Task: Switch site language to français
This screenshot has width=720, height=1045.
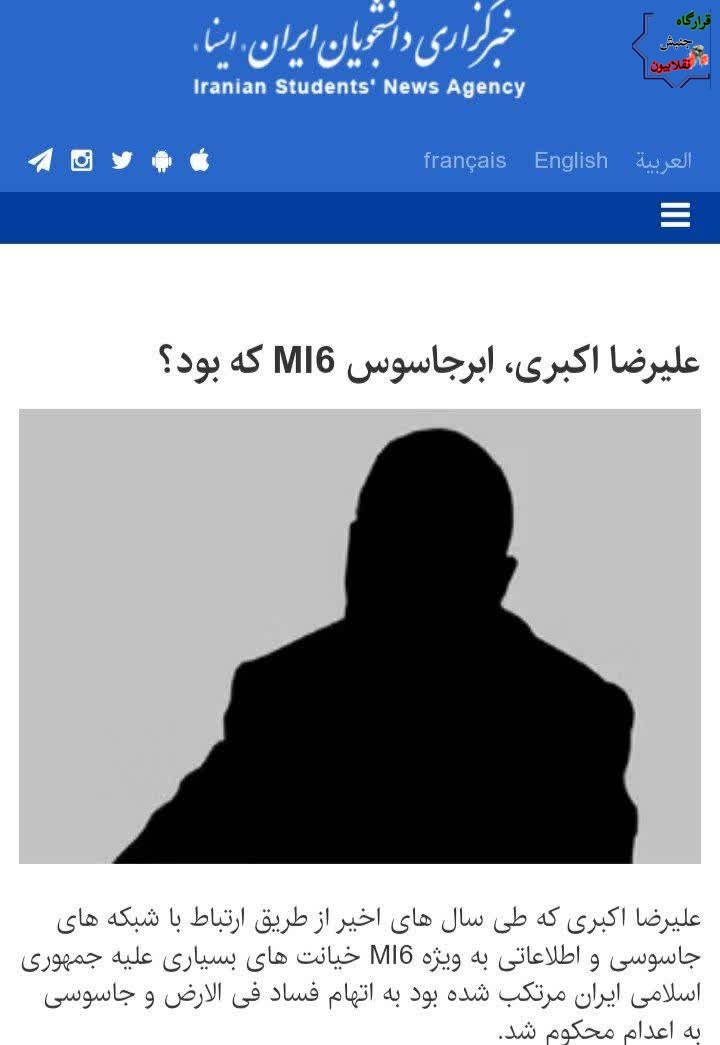Action: click(x=464, y=160)
